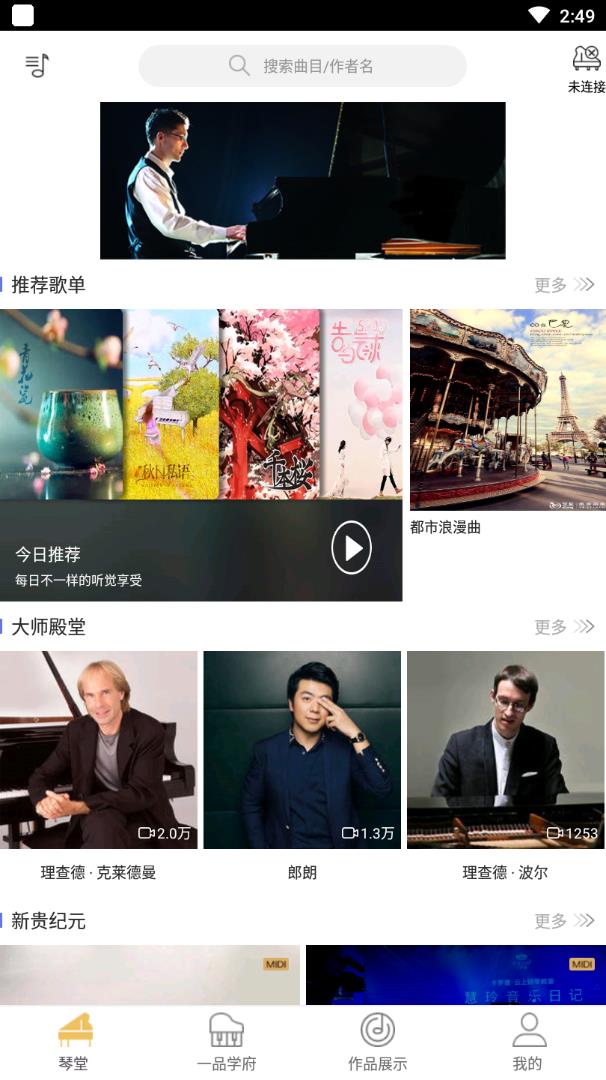View 更多 for 推荐歌单
This screenshot has height=1080, width=606.
(x=564, y=285)
